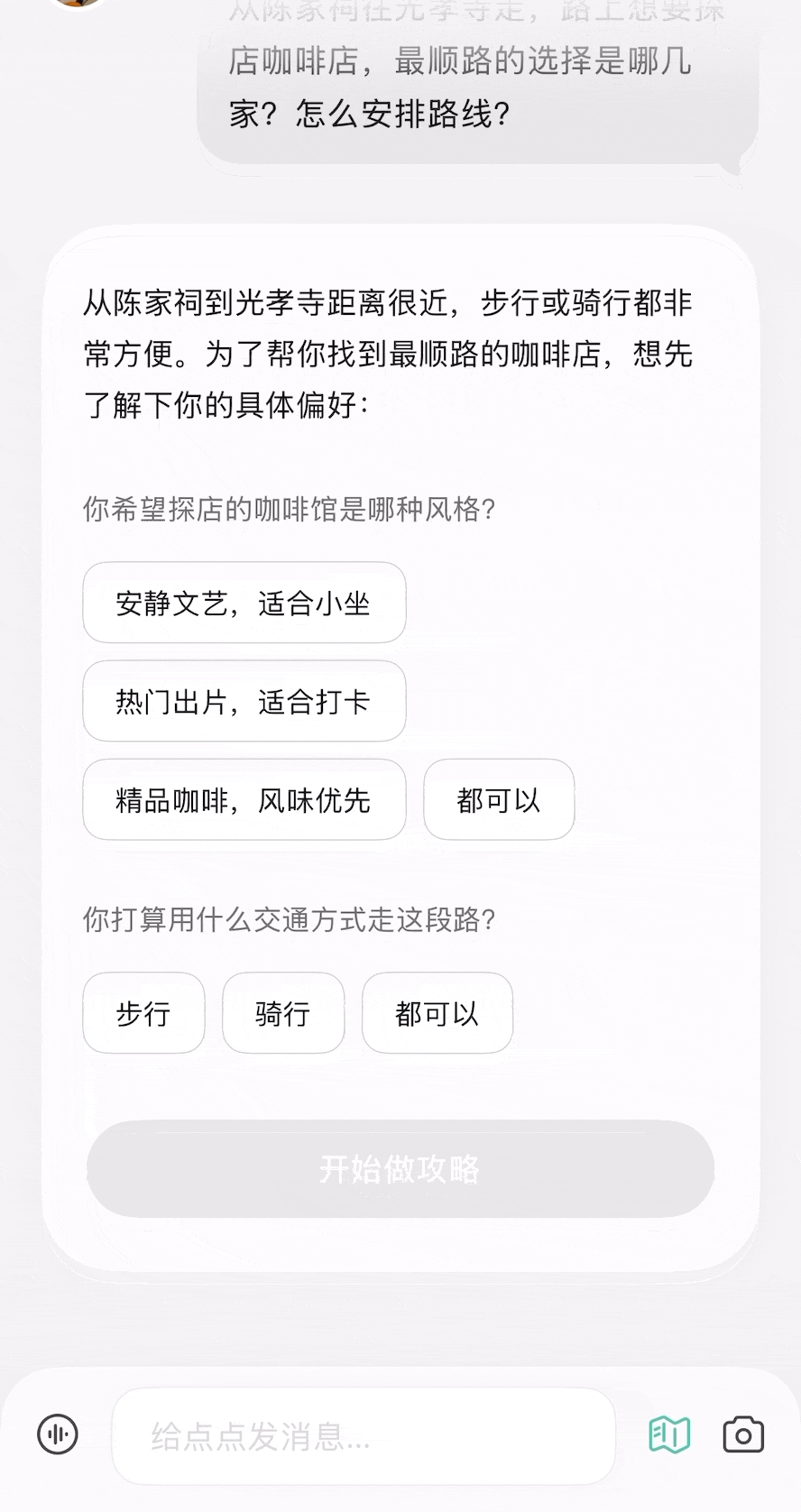Choose the 热门出片，适合打卡 option

[x=244, y=701]
